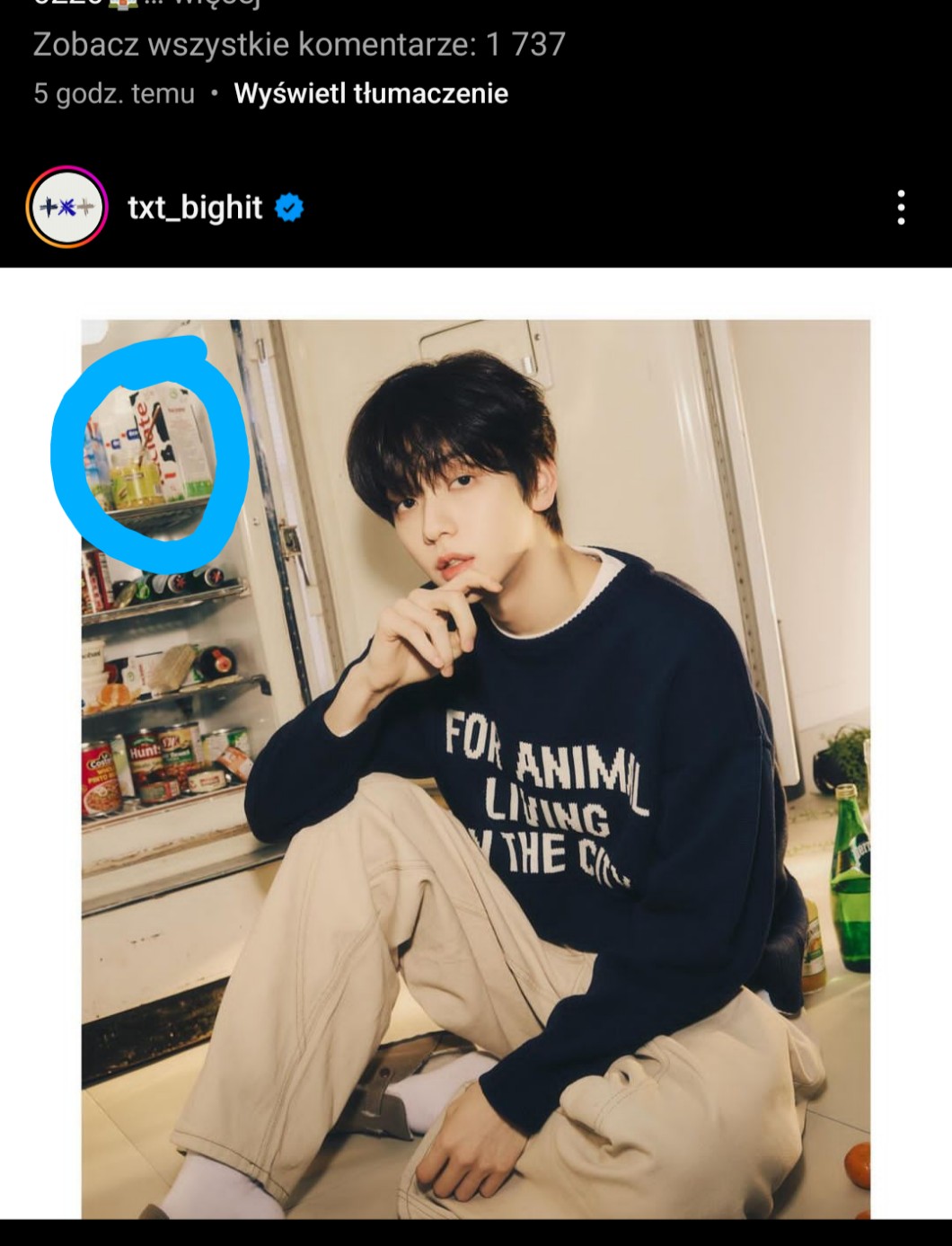Open the post overflow menu
952x1246 pixels.
pyautogui.click(x=901, y=208)
